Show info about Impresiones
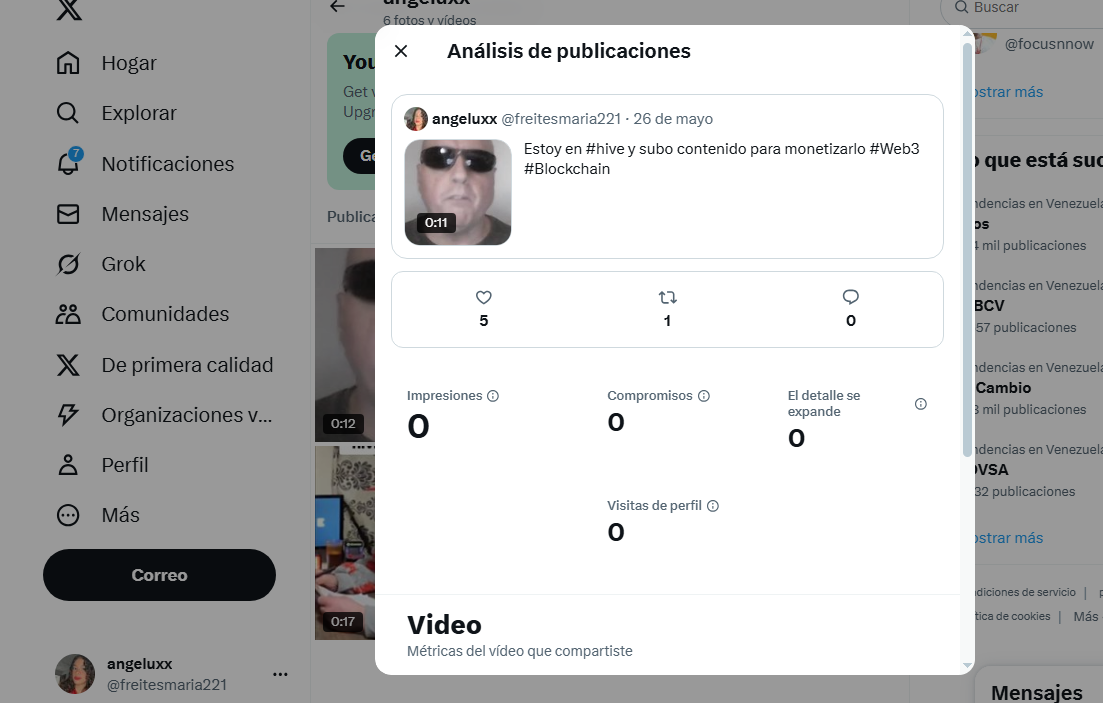Screen dimensions: 1103x703 coord(493,396)
